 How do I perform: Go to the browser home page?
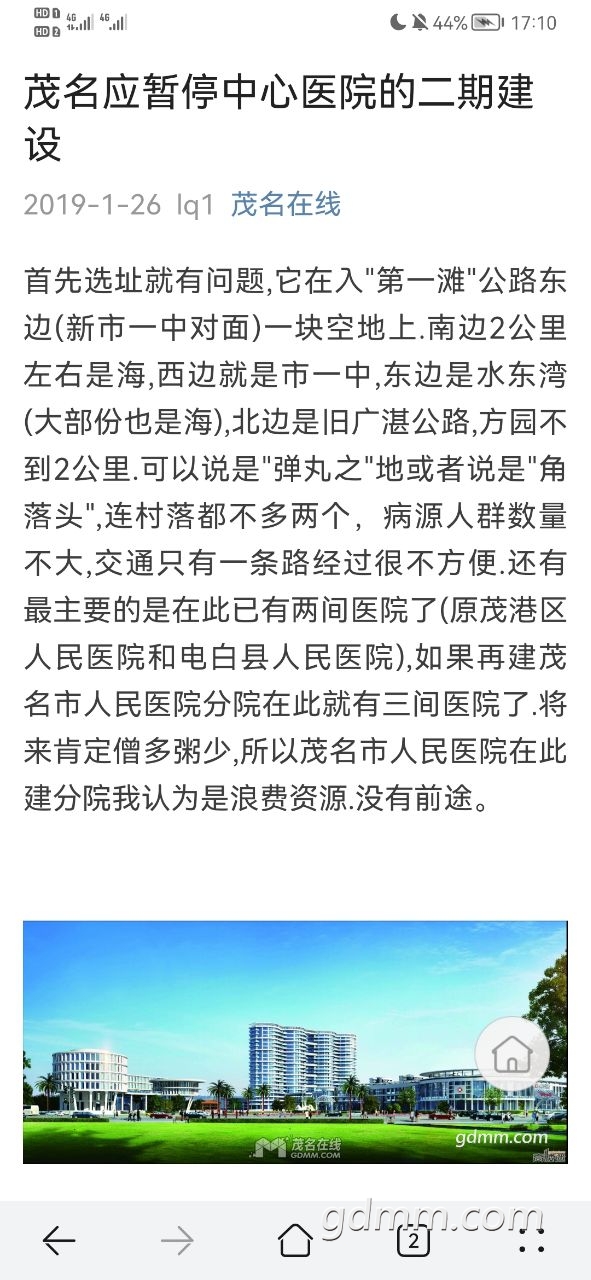pos(295,1241)
